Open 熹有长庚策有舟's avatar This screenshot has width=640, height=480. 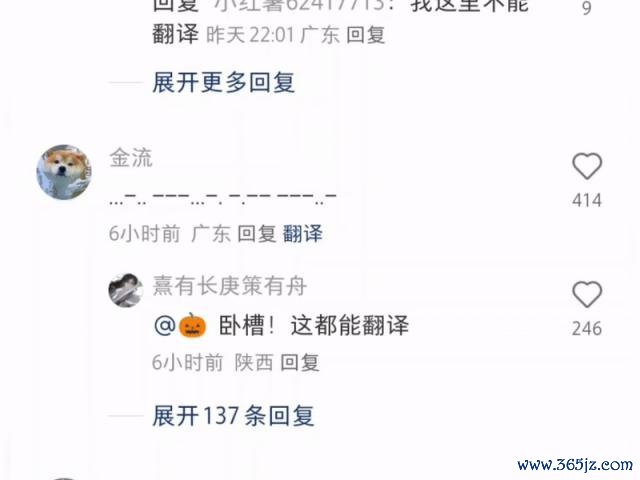(x=125, y=289)
